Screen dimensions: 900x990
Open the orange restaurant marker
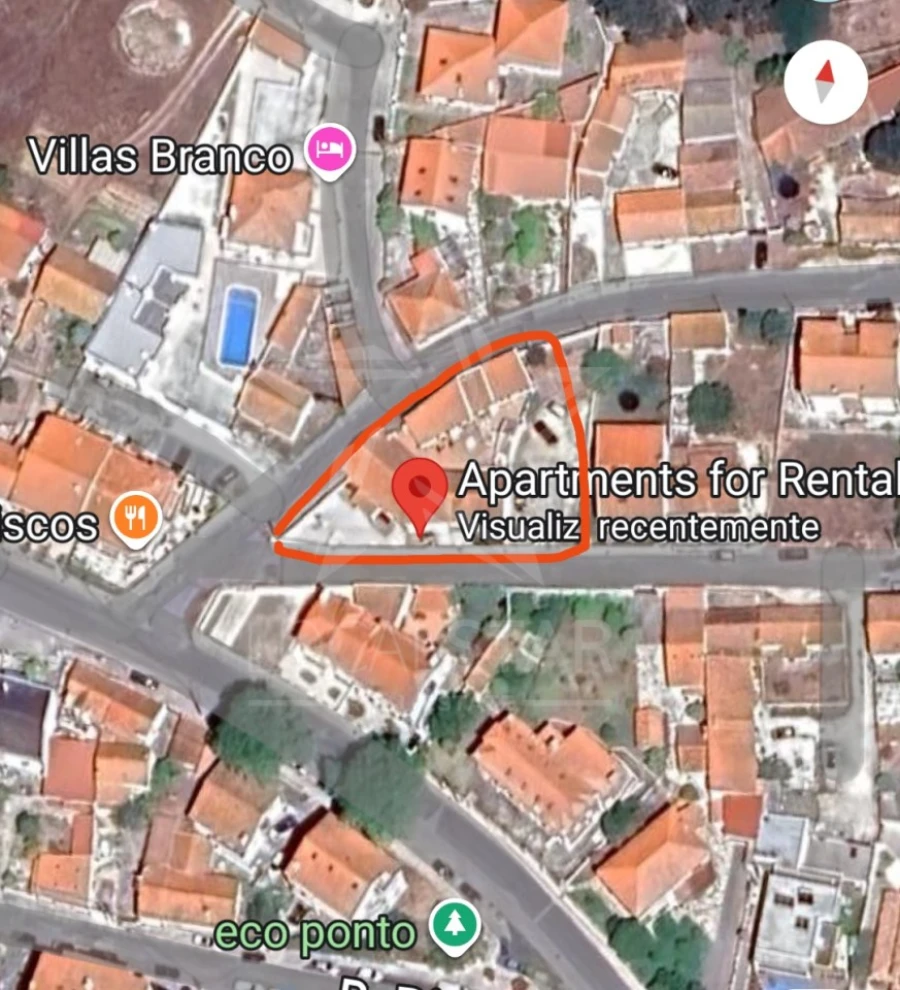pyautogui.click(x=137, y=520)
